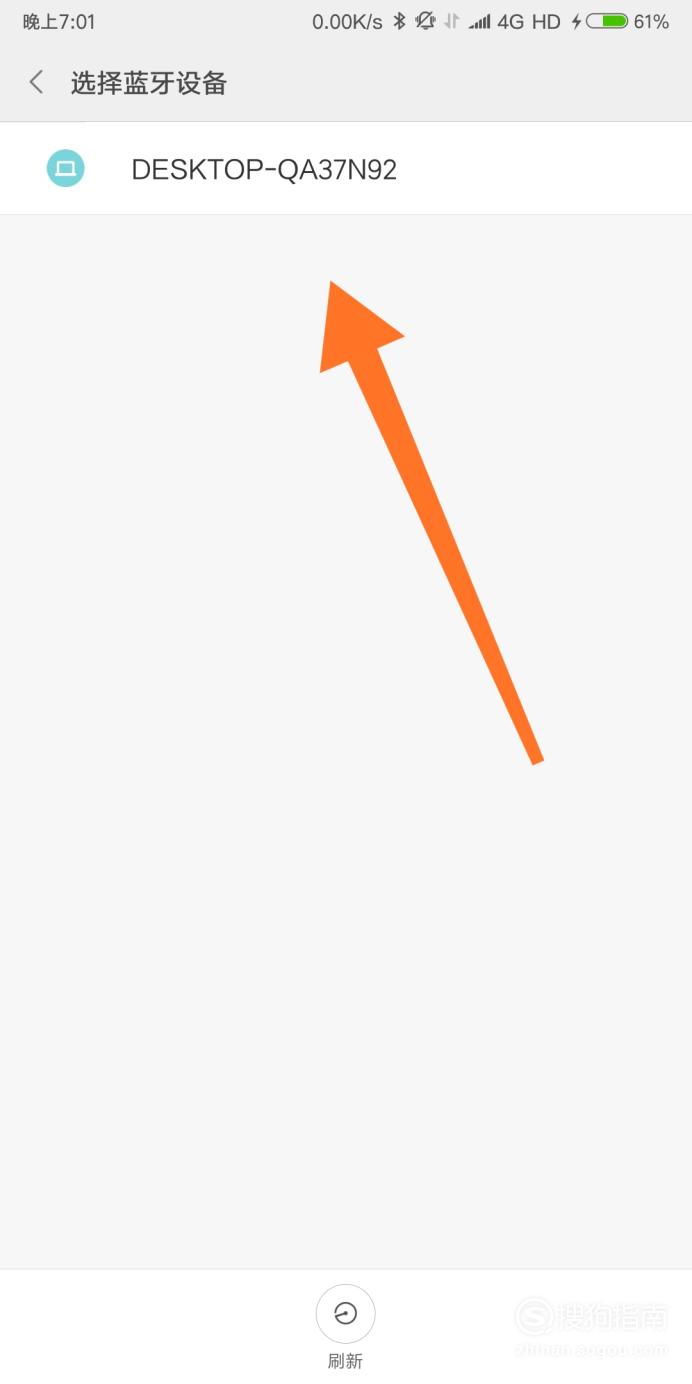The height and width of the screenshot is (1384, 692).
Task: Tap the 刷新 refresh button
Action: pyautogui.click(x=345, y=1326)
